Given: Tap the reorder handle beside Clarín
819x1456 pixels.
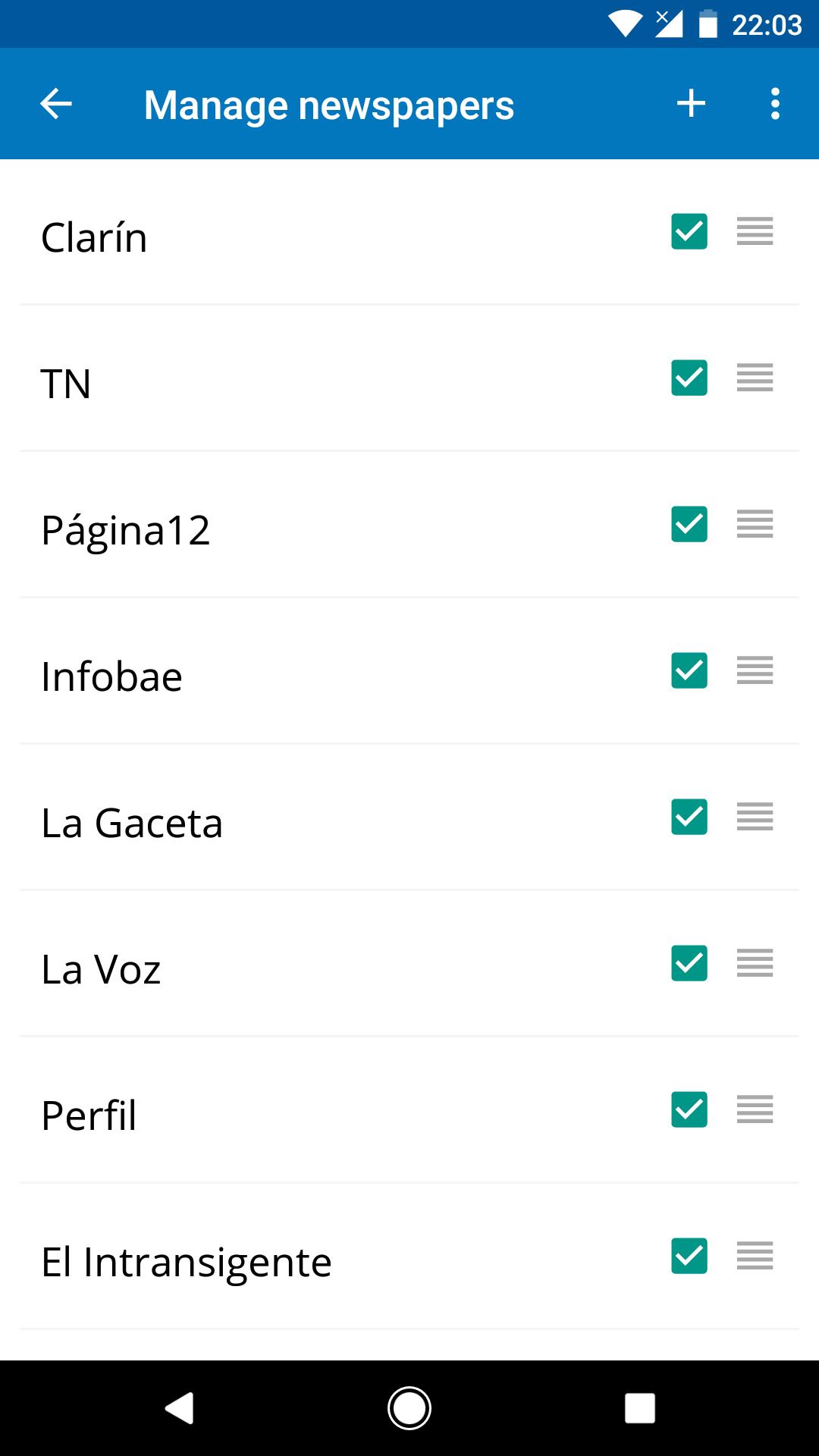Looking at the screenshot, I should [755, 231].
